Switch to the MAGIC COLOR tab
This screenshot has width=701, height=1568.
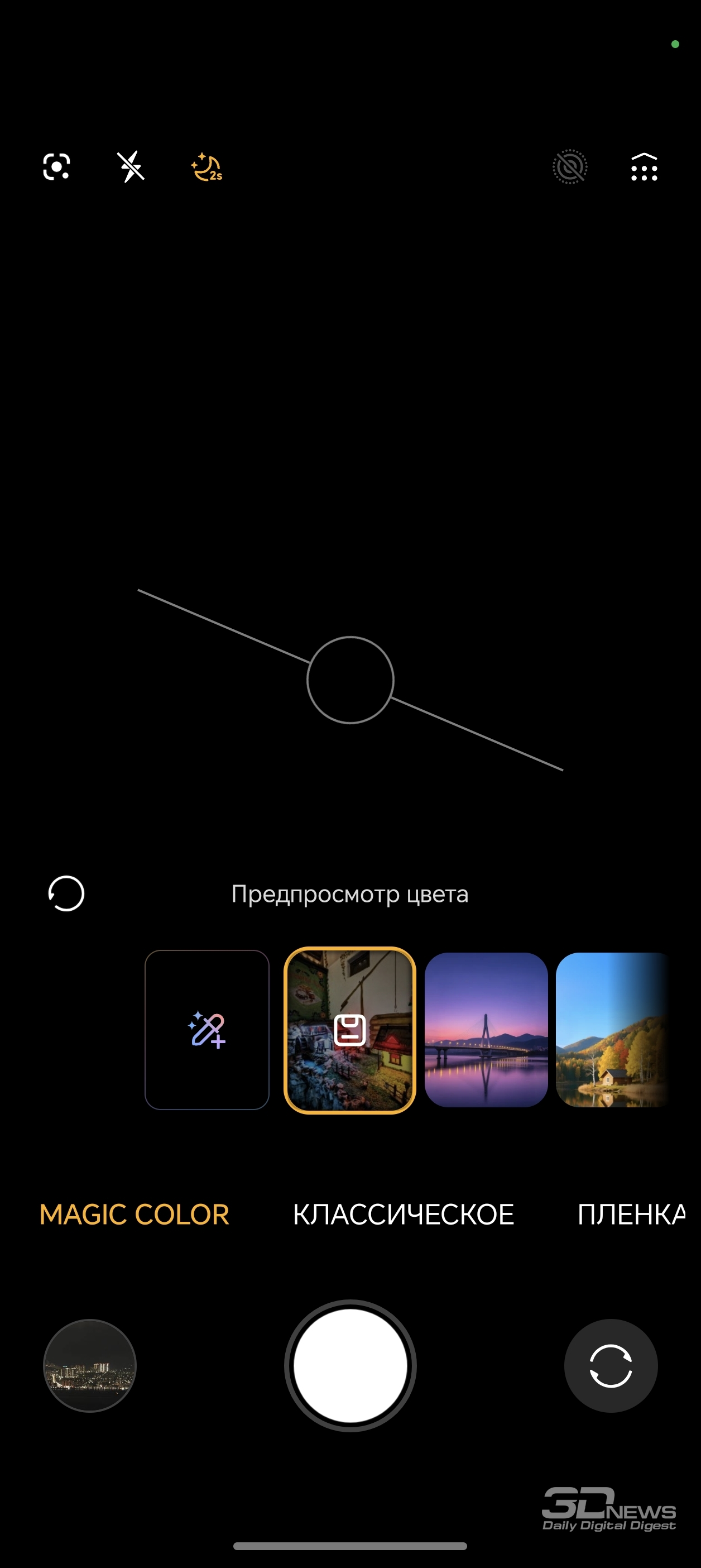(135, 1215)
